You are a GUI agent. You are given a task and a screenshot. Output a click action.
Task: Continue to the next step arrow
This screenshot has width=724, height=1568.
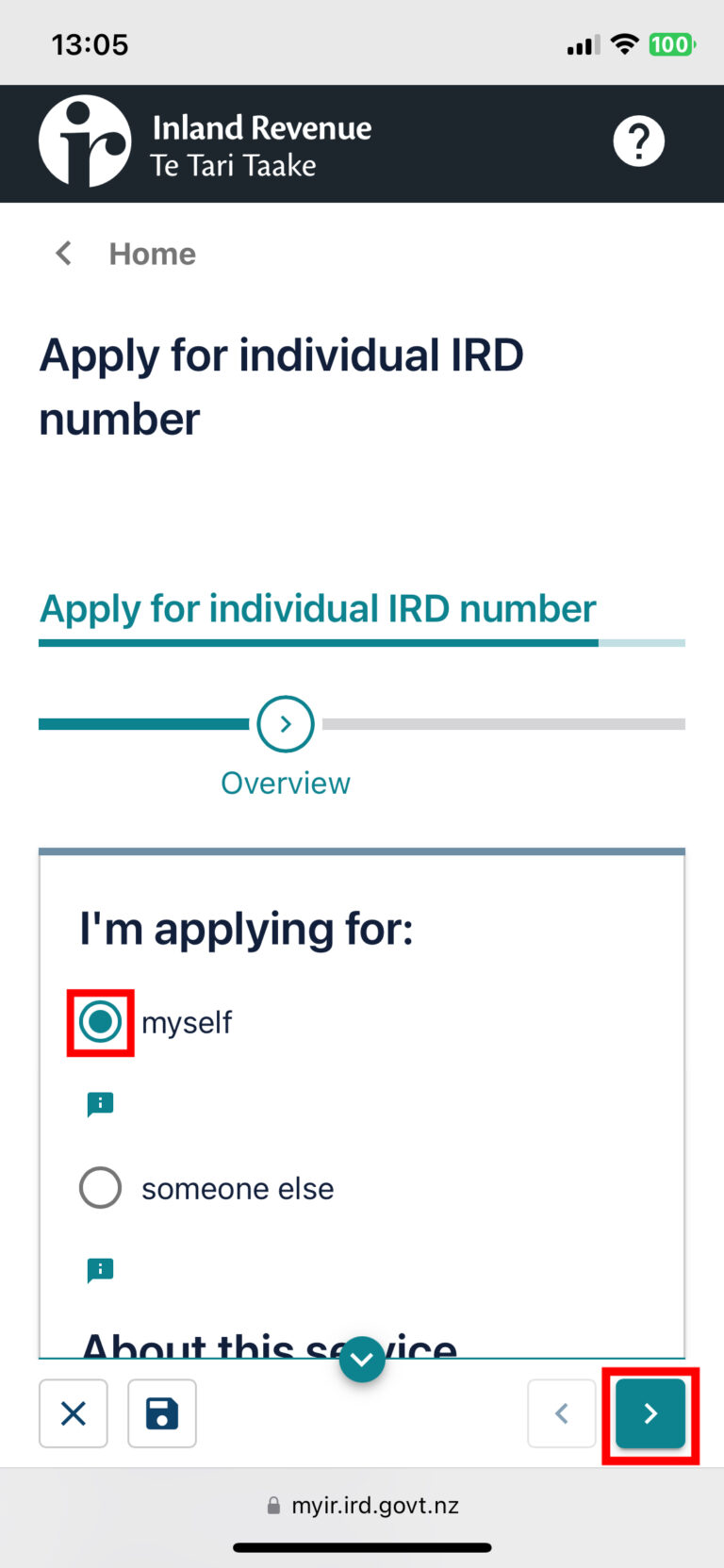(650, 1413)
